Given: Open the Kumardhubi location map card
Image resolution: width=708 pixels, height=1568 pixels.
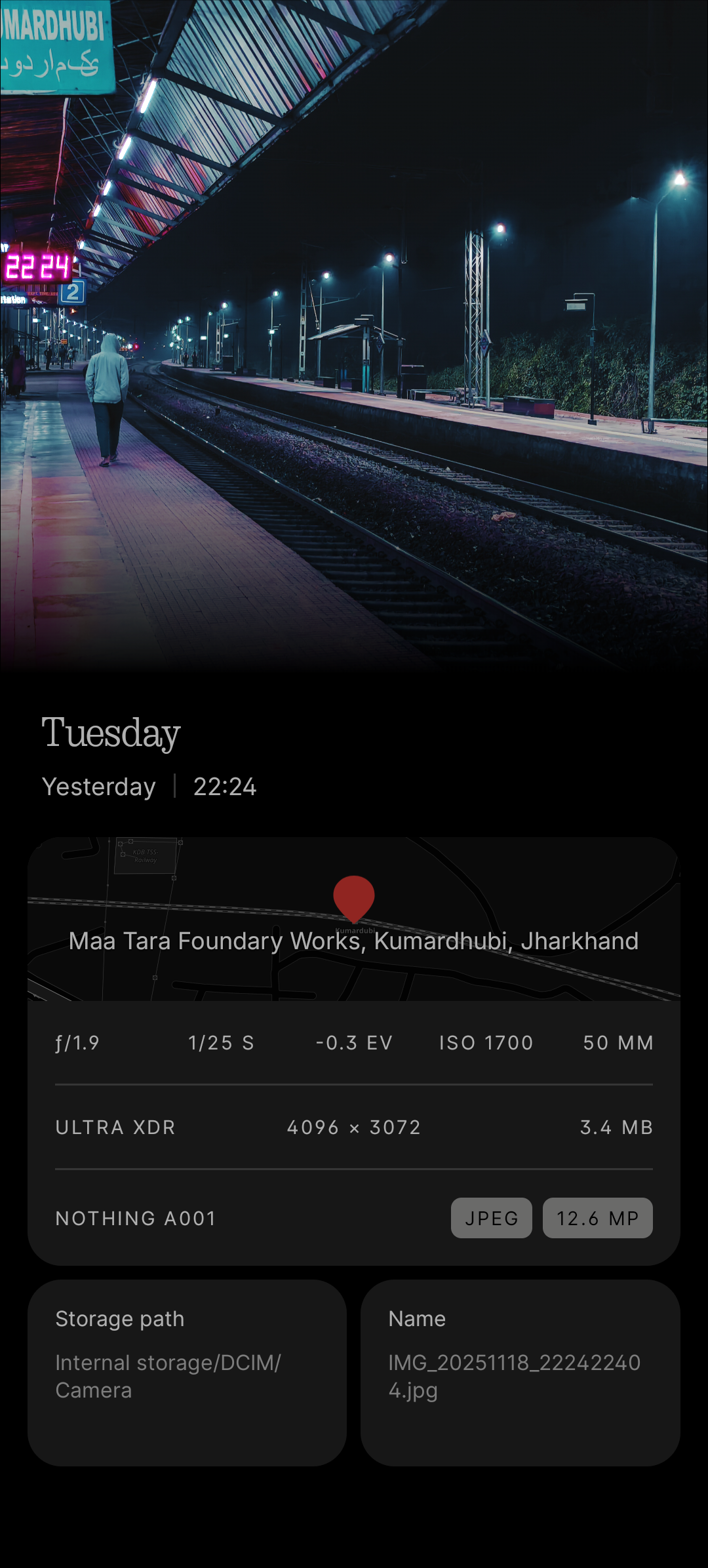Looking at the screenshot, I should (354, 919).
